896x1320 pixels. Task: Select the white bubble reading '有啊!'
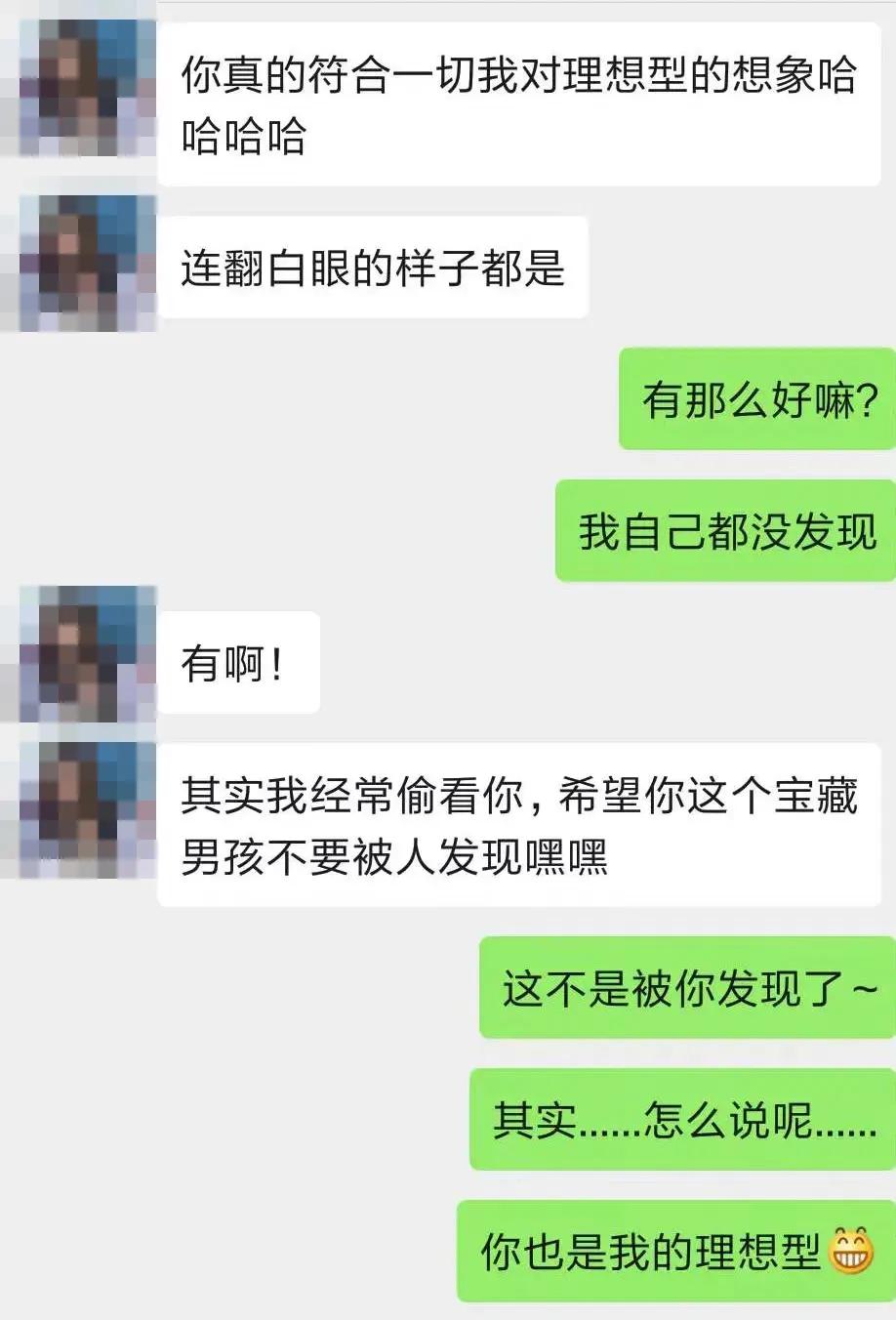(x=239, y=662)
